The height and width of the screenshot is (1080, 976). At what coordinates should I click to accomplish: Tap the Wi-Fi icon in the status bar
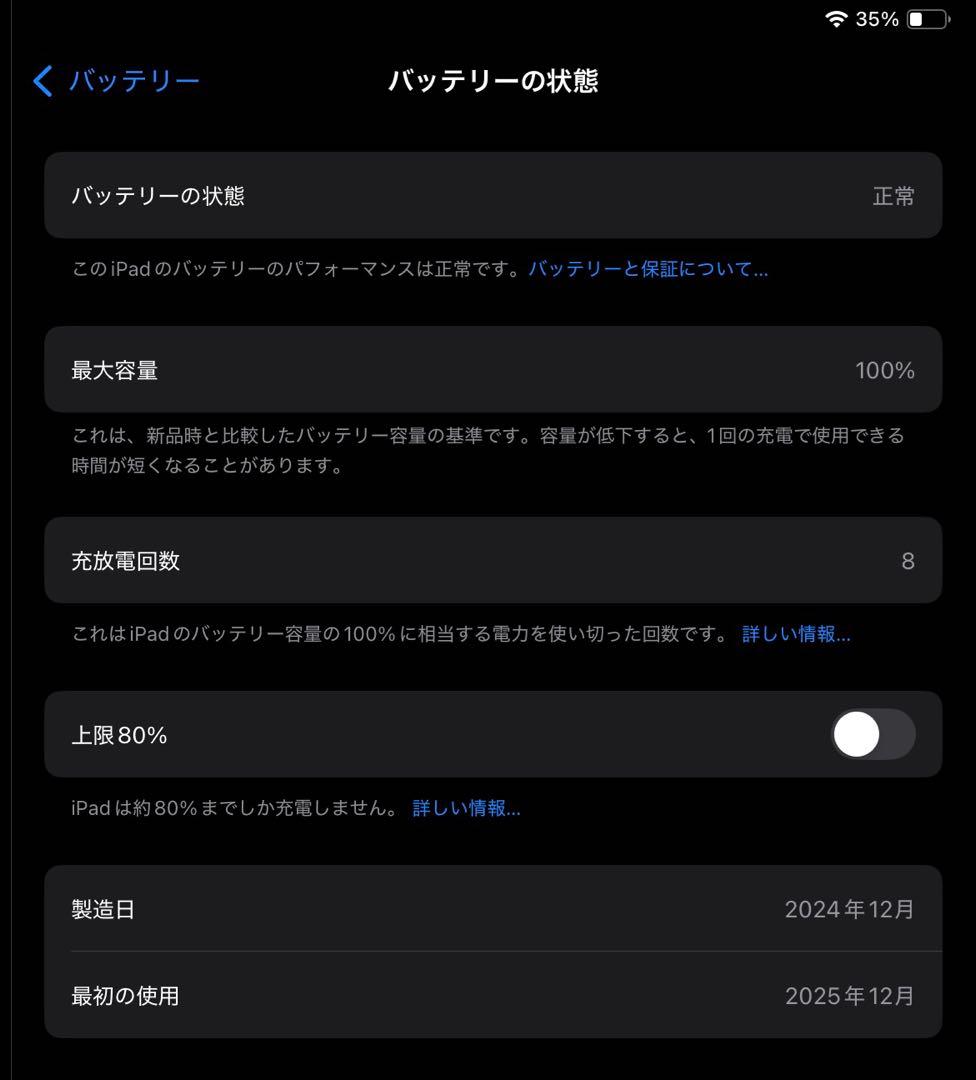(834, 17)
